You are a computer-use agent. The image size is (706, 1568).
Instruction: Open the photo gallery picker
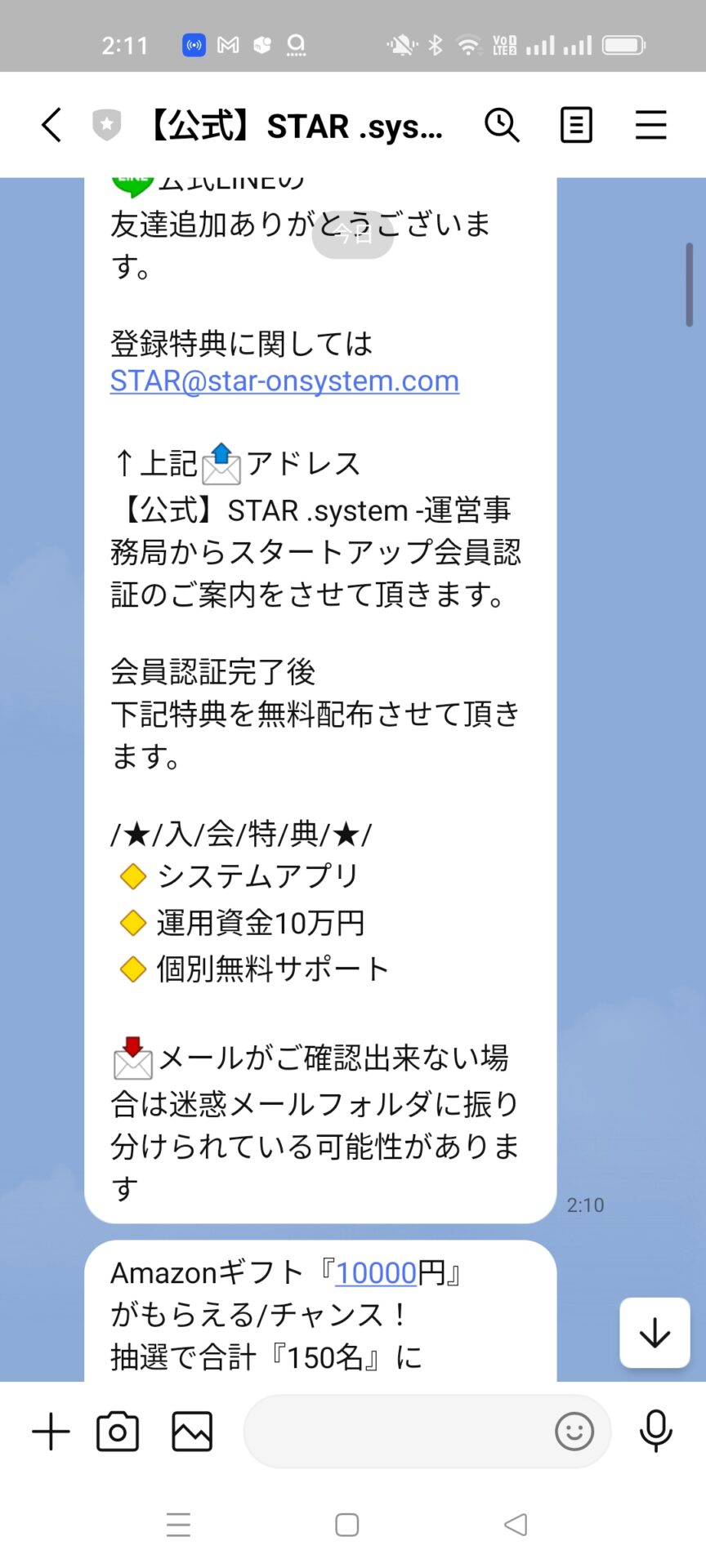pos(192,1432)
